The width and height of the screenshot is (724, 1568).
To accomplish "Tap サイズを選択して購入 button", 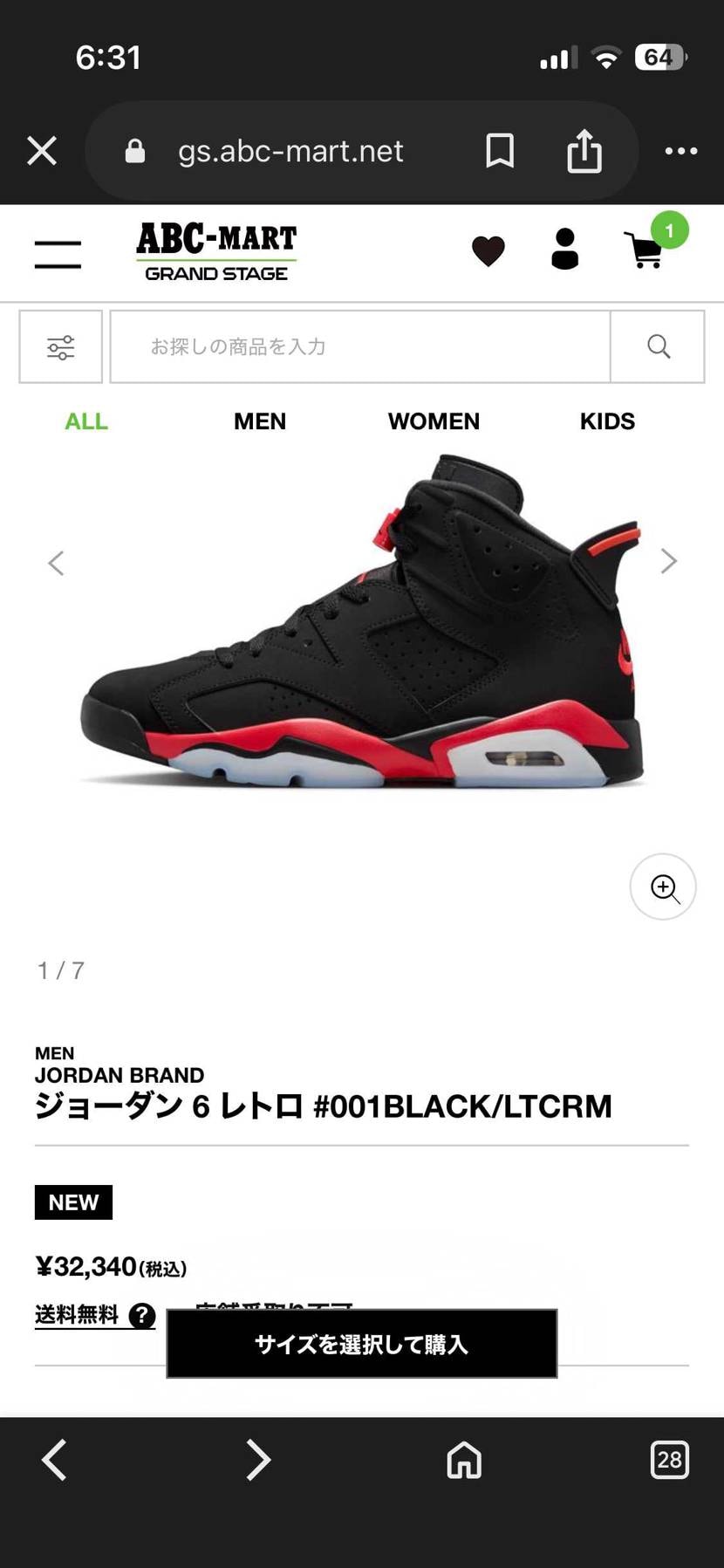I will point(361,1344).
